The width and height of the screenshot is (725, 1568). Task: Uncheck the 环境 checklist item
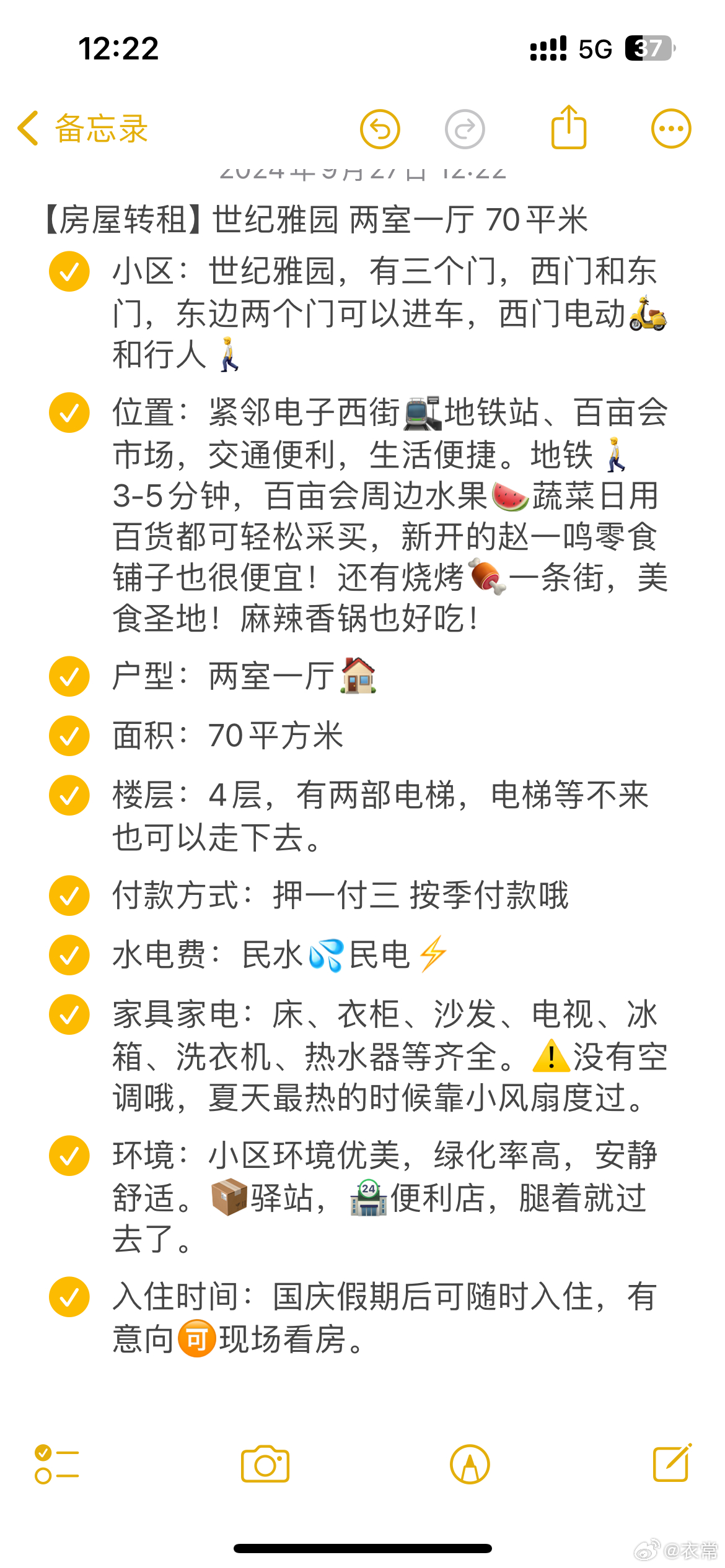pyautogui.click(x=69, y=1156)
